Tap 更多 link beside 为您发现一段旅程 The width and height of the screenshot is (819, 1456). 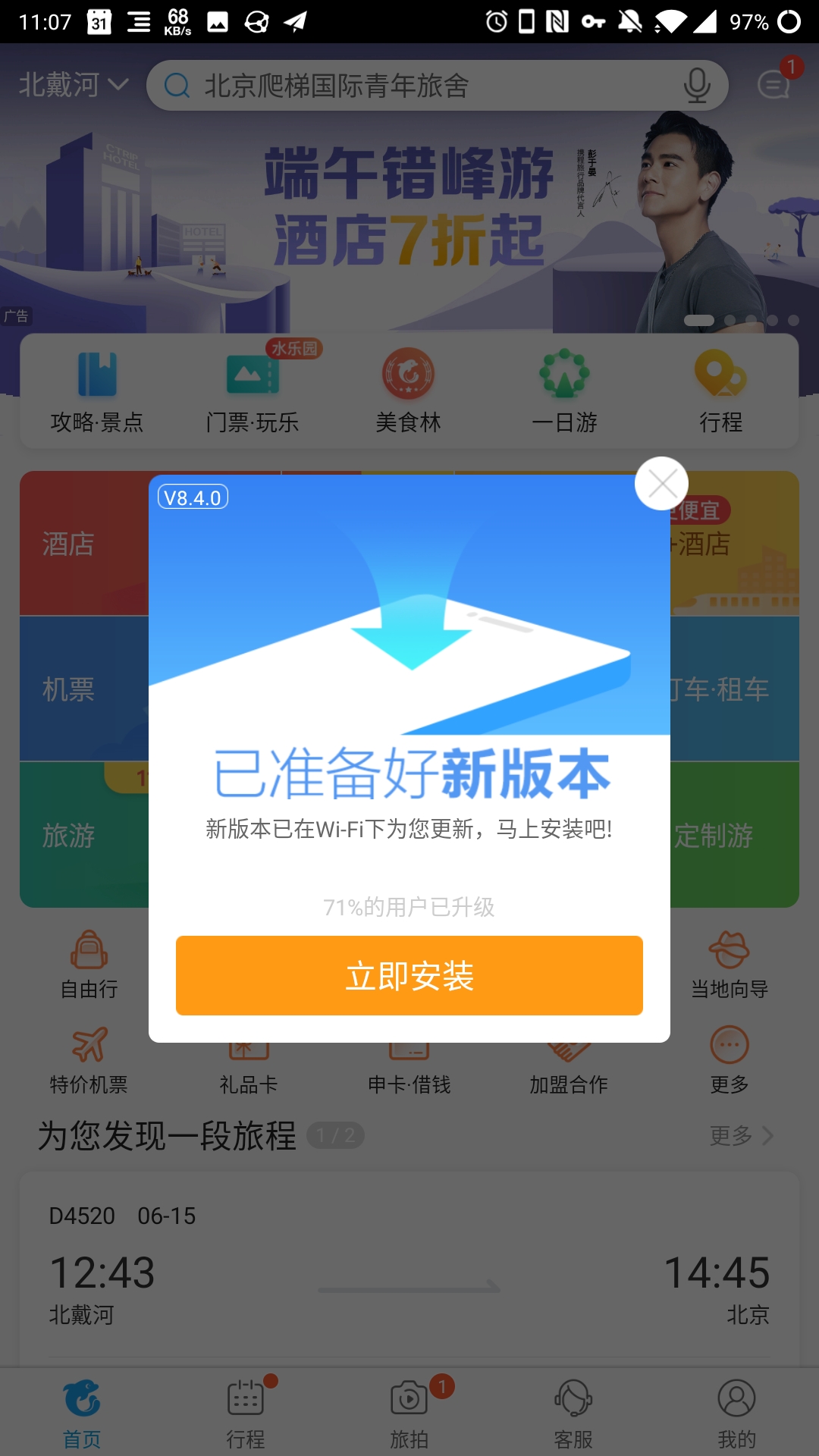pos(742,1135)
